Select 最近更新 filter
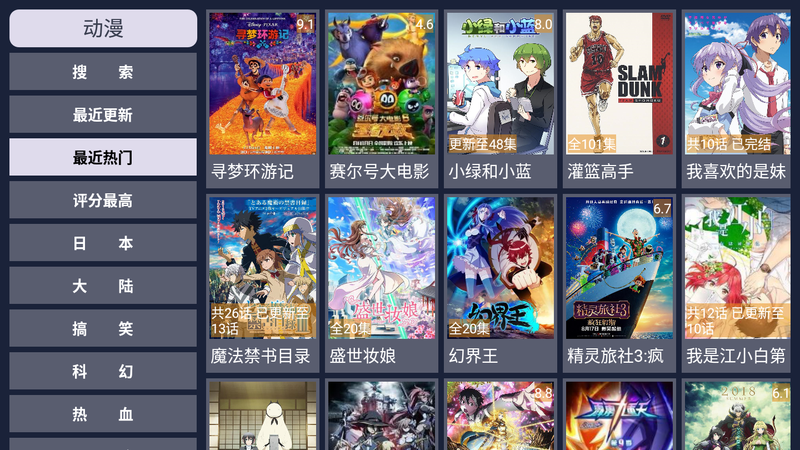 pos(103,115)
